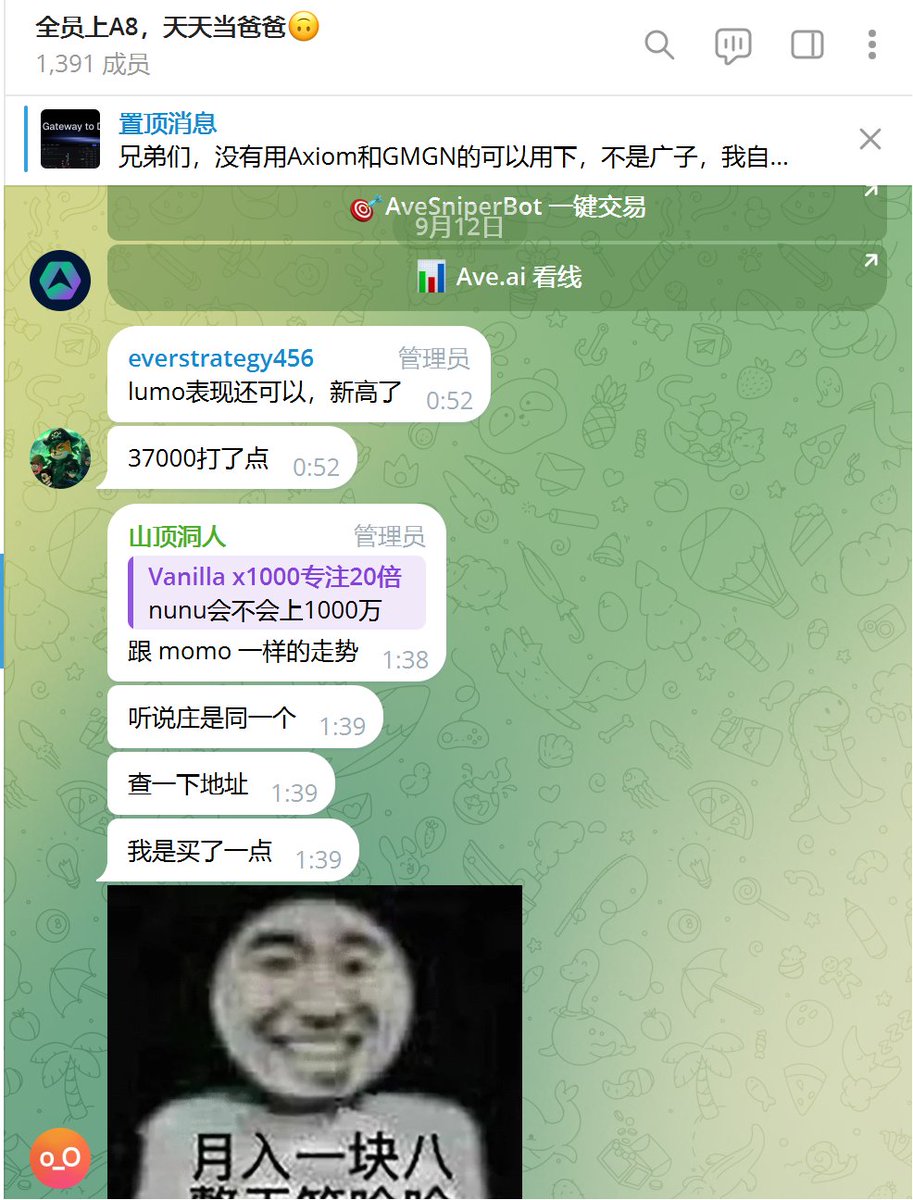913x1200 pixels.
Task: Open everstrategy456's profile name
Action: pos(221,358)
